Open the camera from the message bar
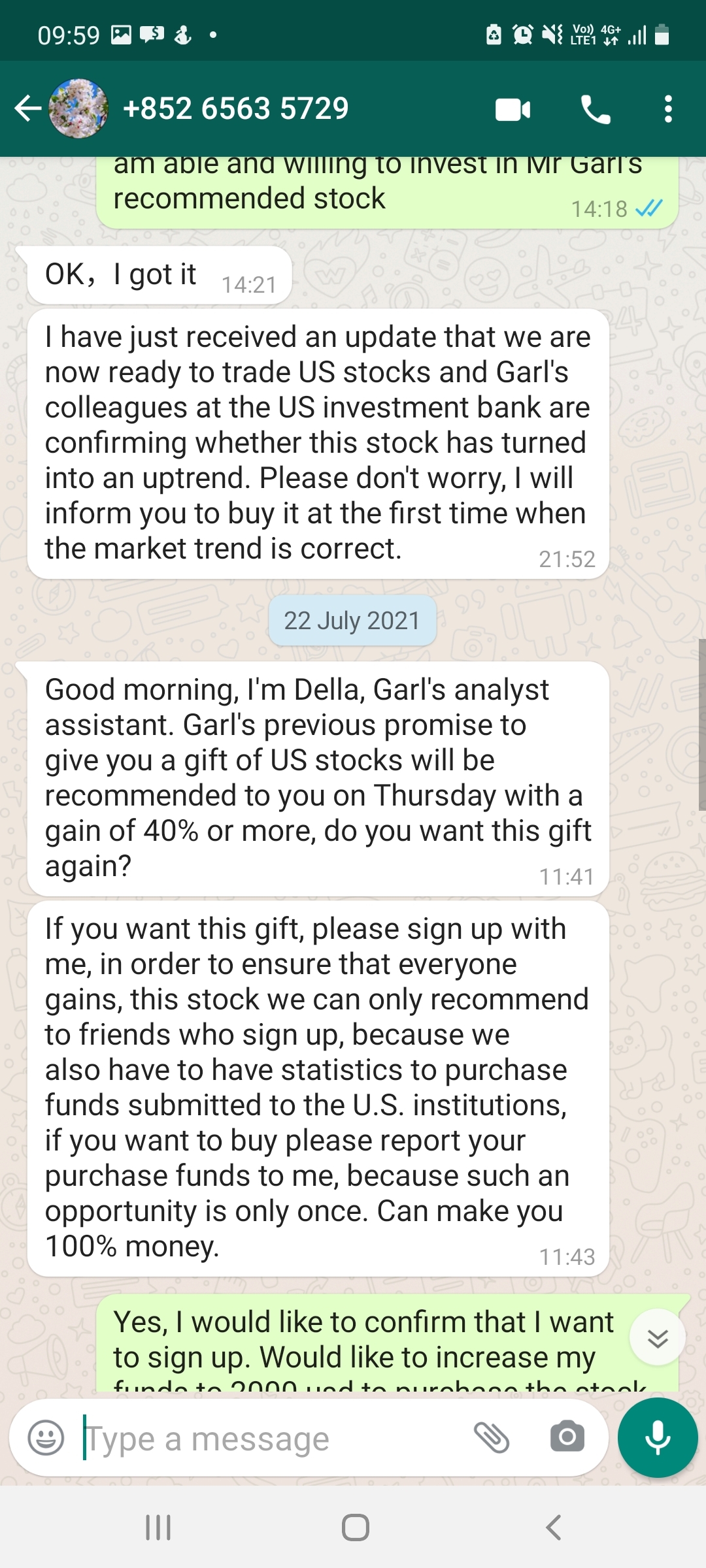This screenshot has height=1568, width=706. pos(567,1437)
